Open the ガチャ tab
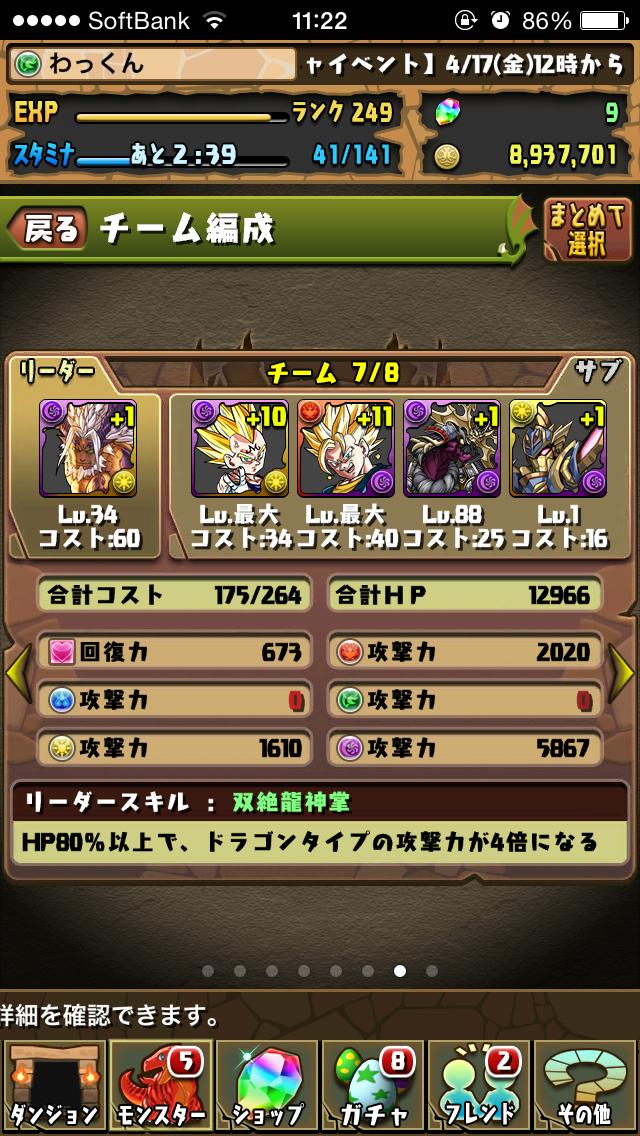Viewport: 640px width, 1136px height. [x=372, y=1085]
